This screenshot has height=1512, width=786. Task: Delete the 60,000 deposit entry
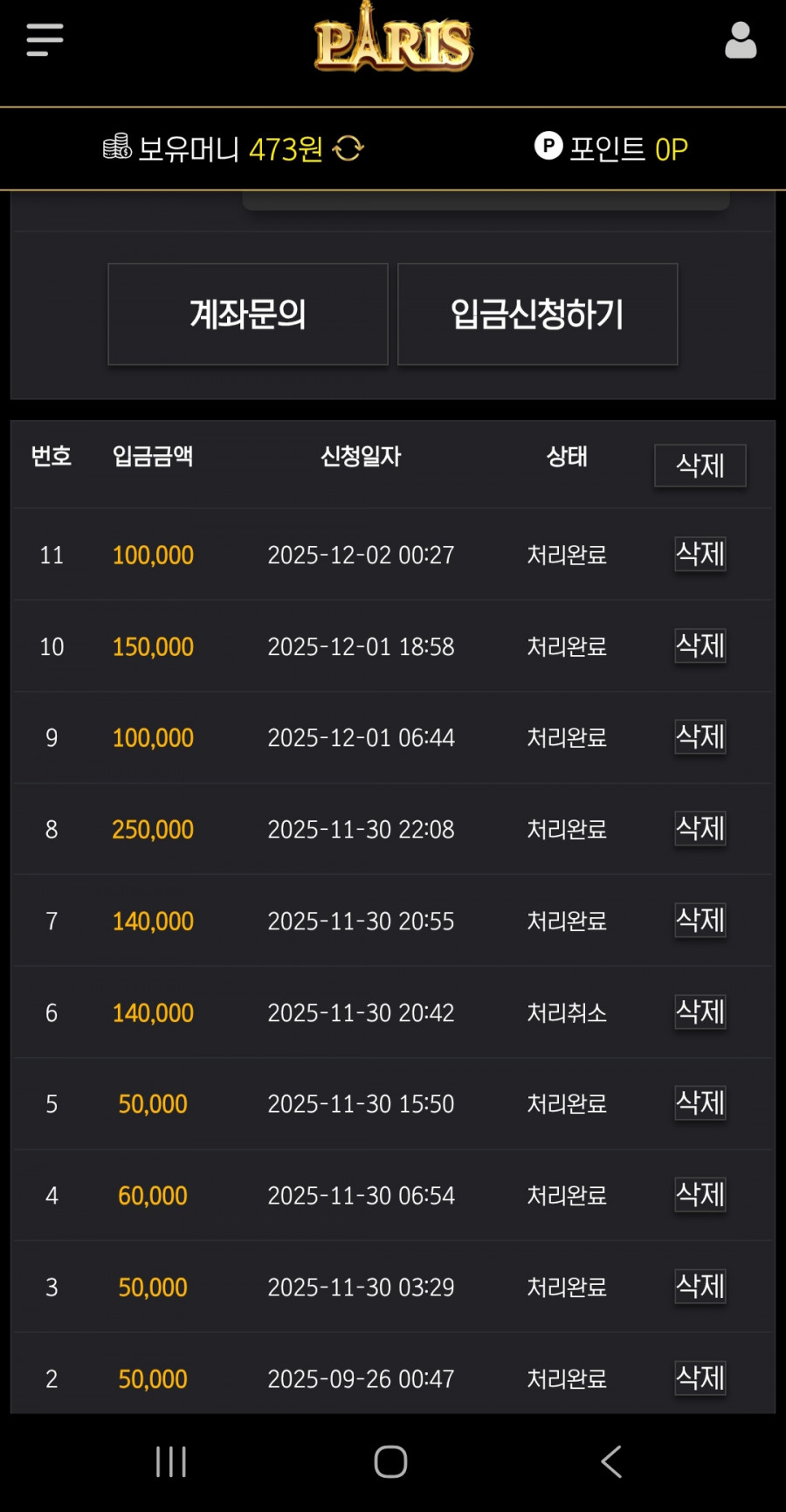tap(700, 1195)
